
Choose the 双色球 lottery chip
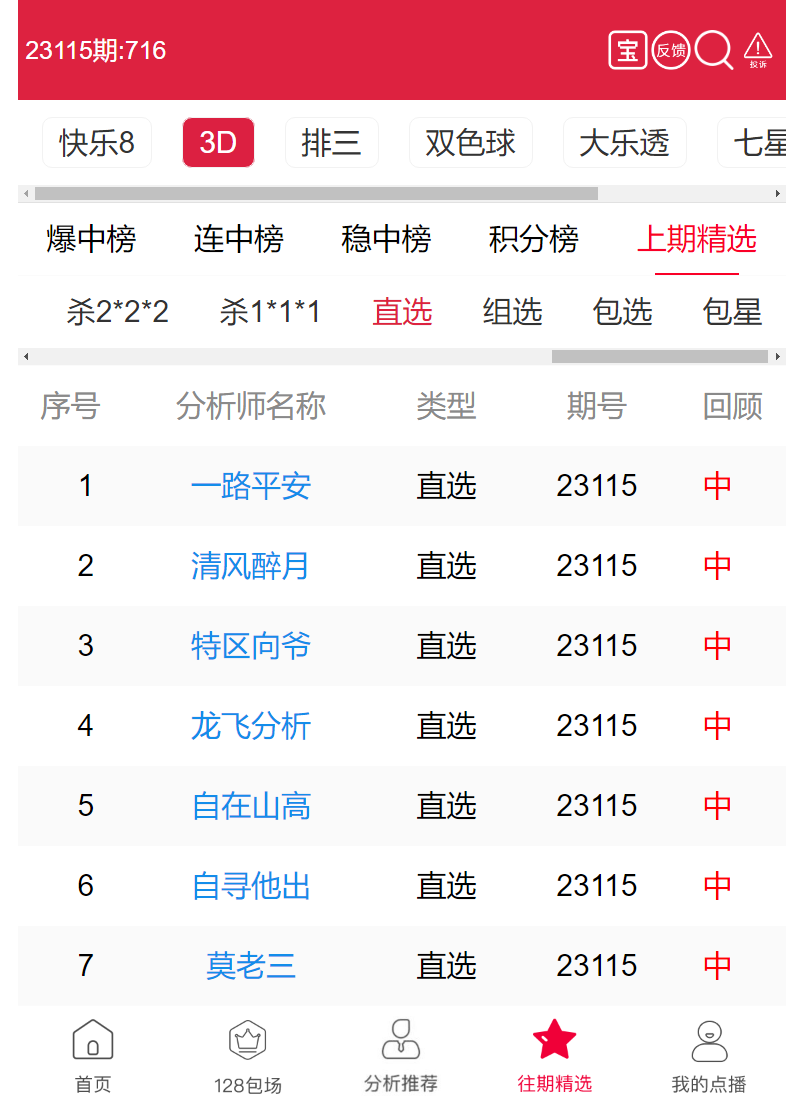[470, 143]
